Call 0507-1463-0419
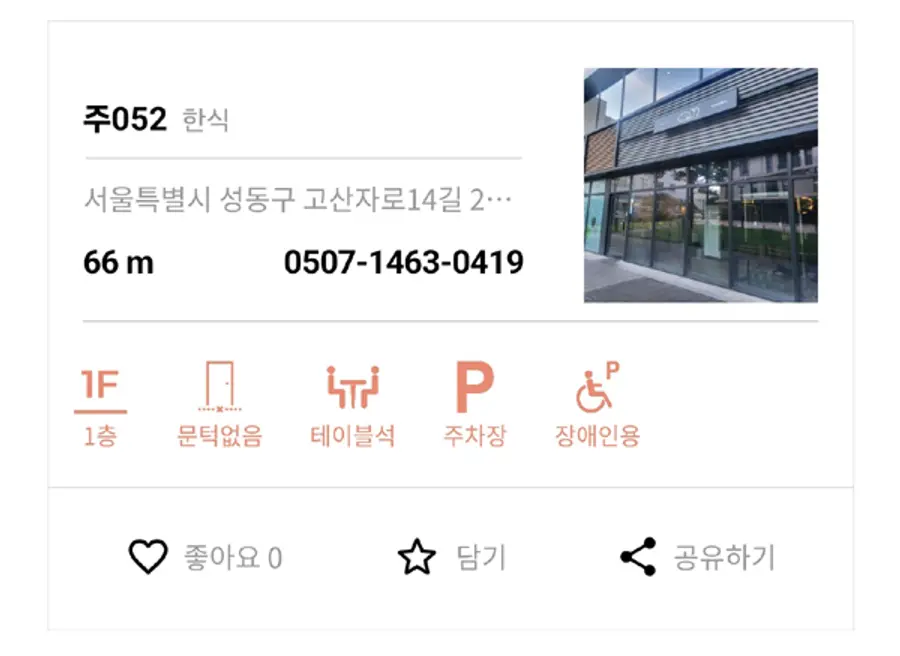Image resolution: width=900 pixels, height=656 pixels. tap(404, 262)
